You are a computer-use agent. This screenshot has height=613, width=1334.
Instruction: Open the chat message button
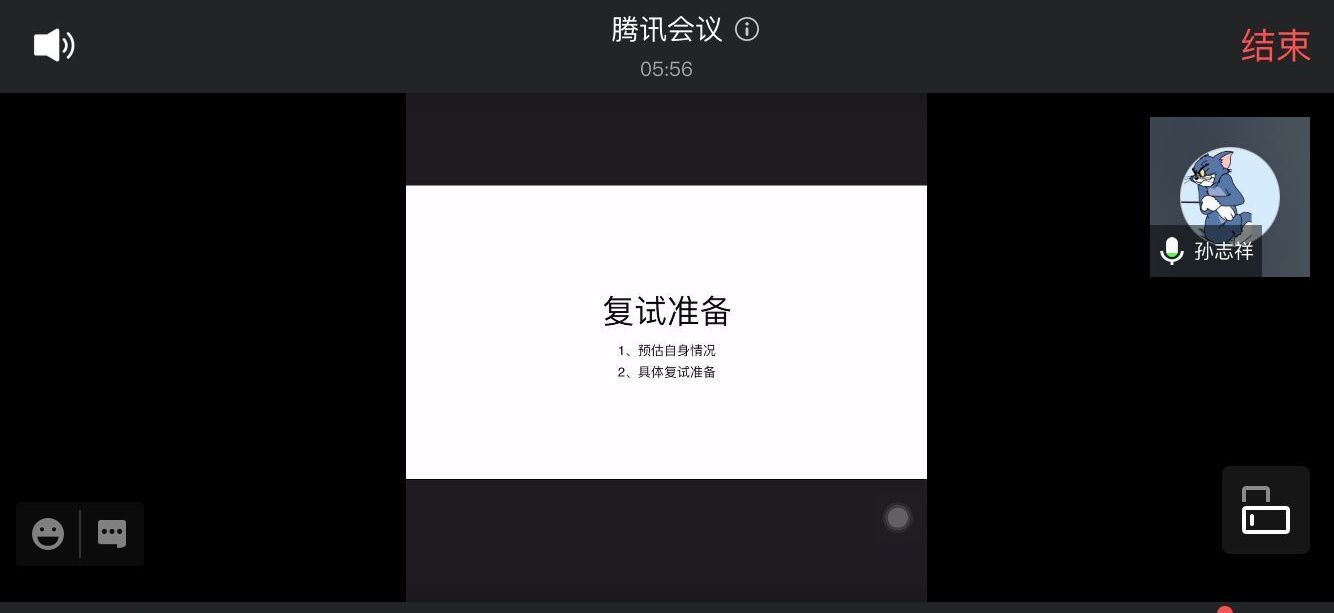(x=112, y=534)
